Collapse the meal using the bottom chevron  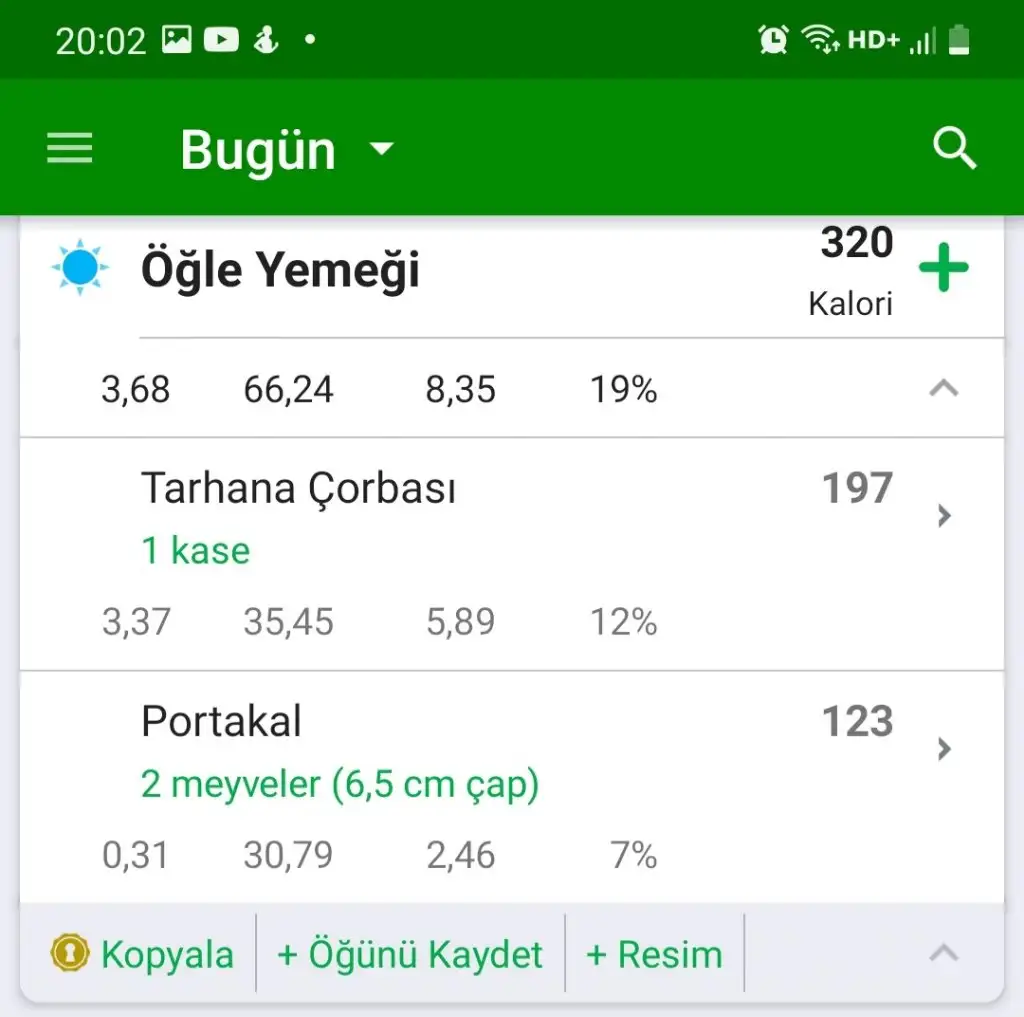point(943,953)
